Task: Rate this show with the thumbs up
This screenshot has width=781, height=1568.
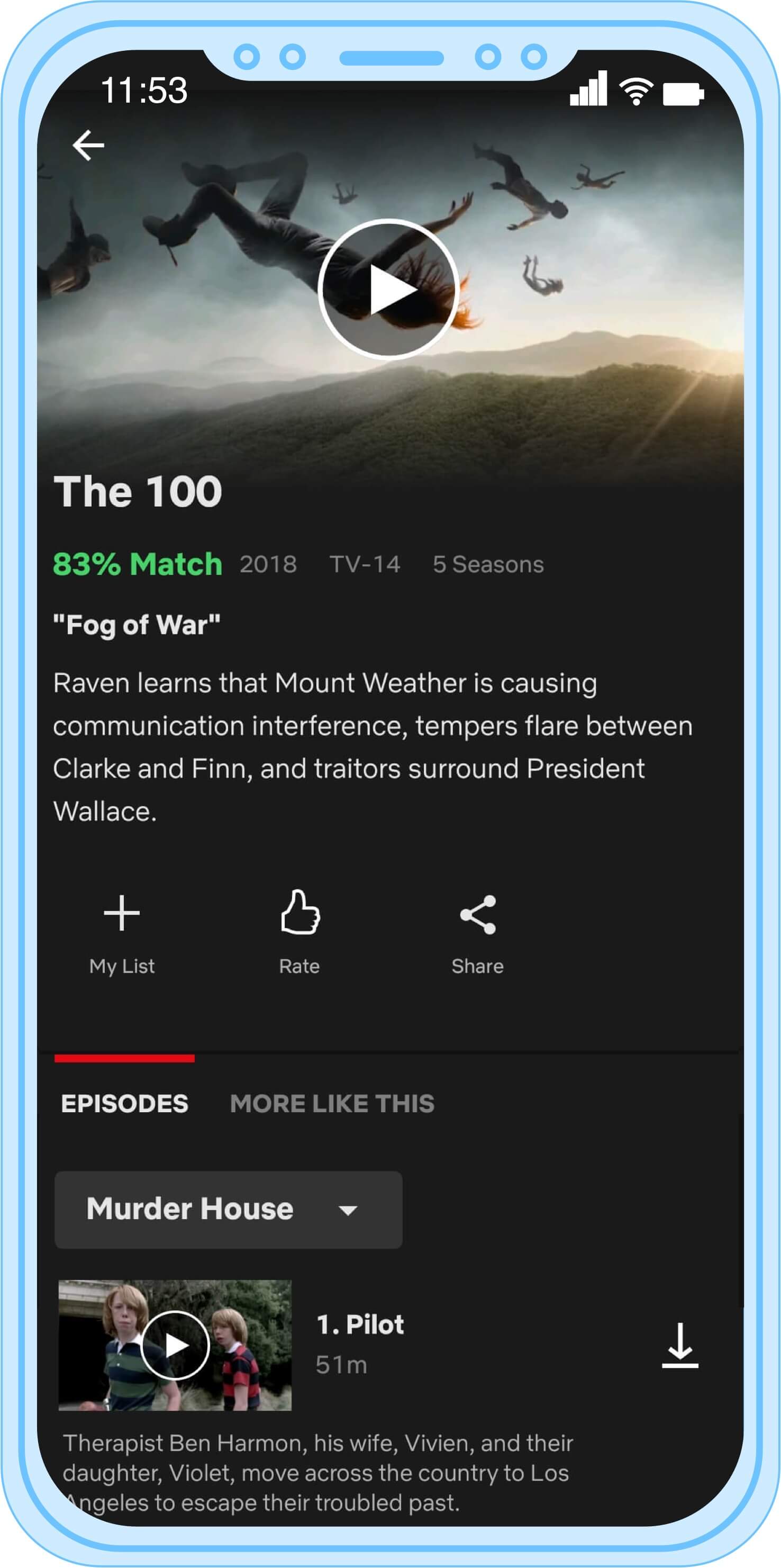Action: click(x=300, y=931)
